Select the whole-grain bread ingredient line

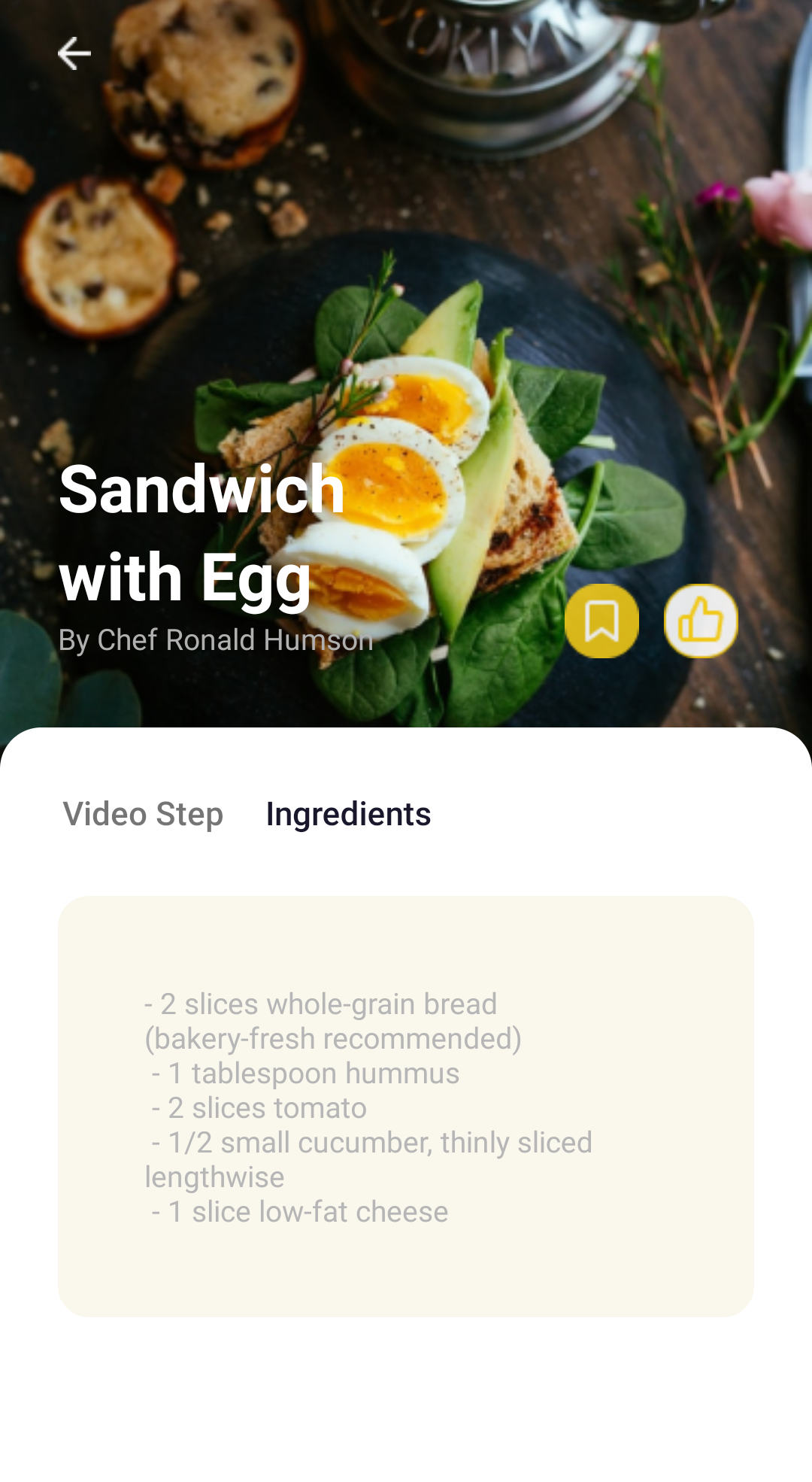click(320, 1004)
